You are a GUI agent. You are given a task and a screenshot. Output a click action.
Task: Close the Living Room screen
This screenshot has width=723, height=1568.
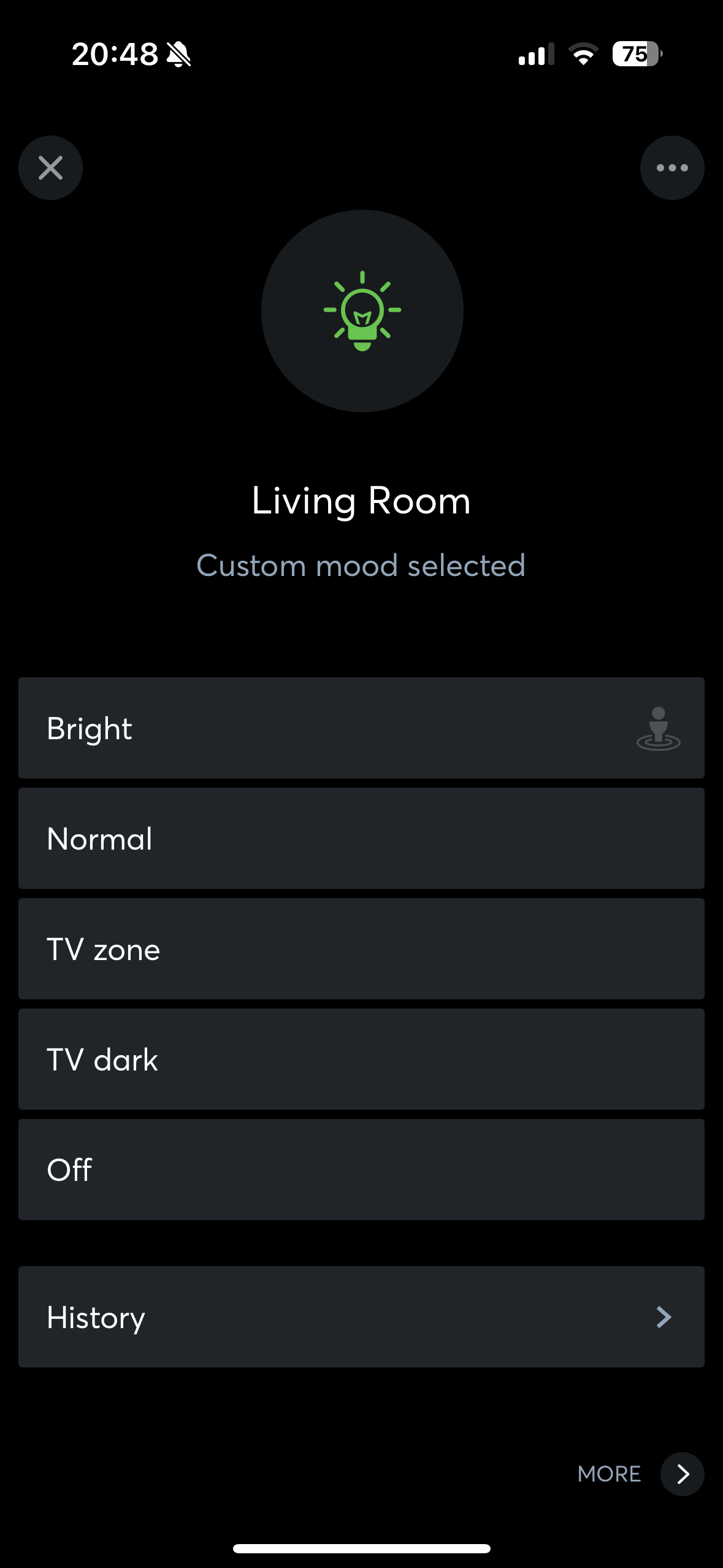(50, 167)
